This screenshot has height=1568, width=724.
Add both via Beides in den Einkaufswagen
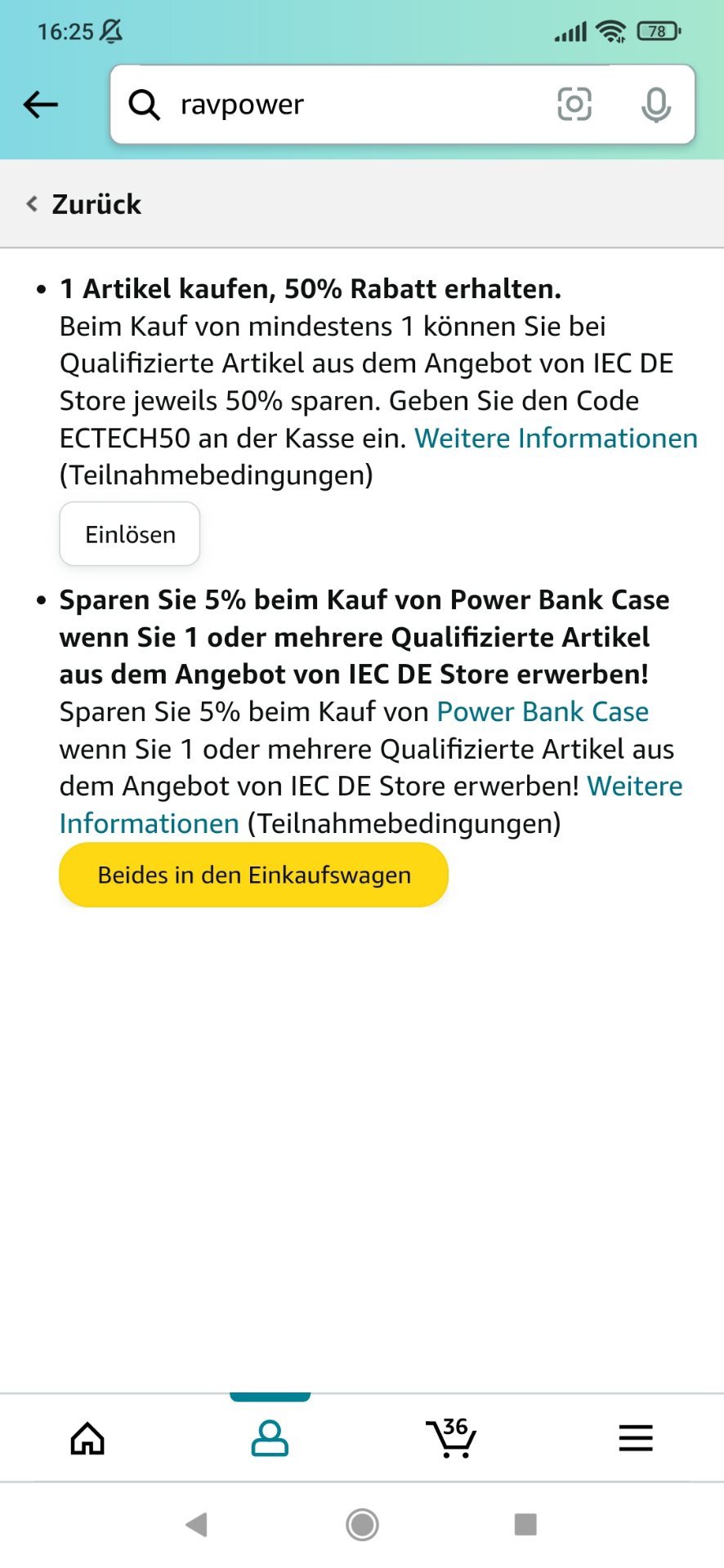253,875
